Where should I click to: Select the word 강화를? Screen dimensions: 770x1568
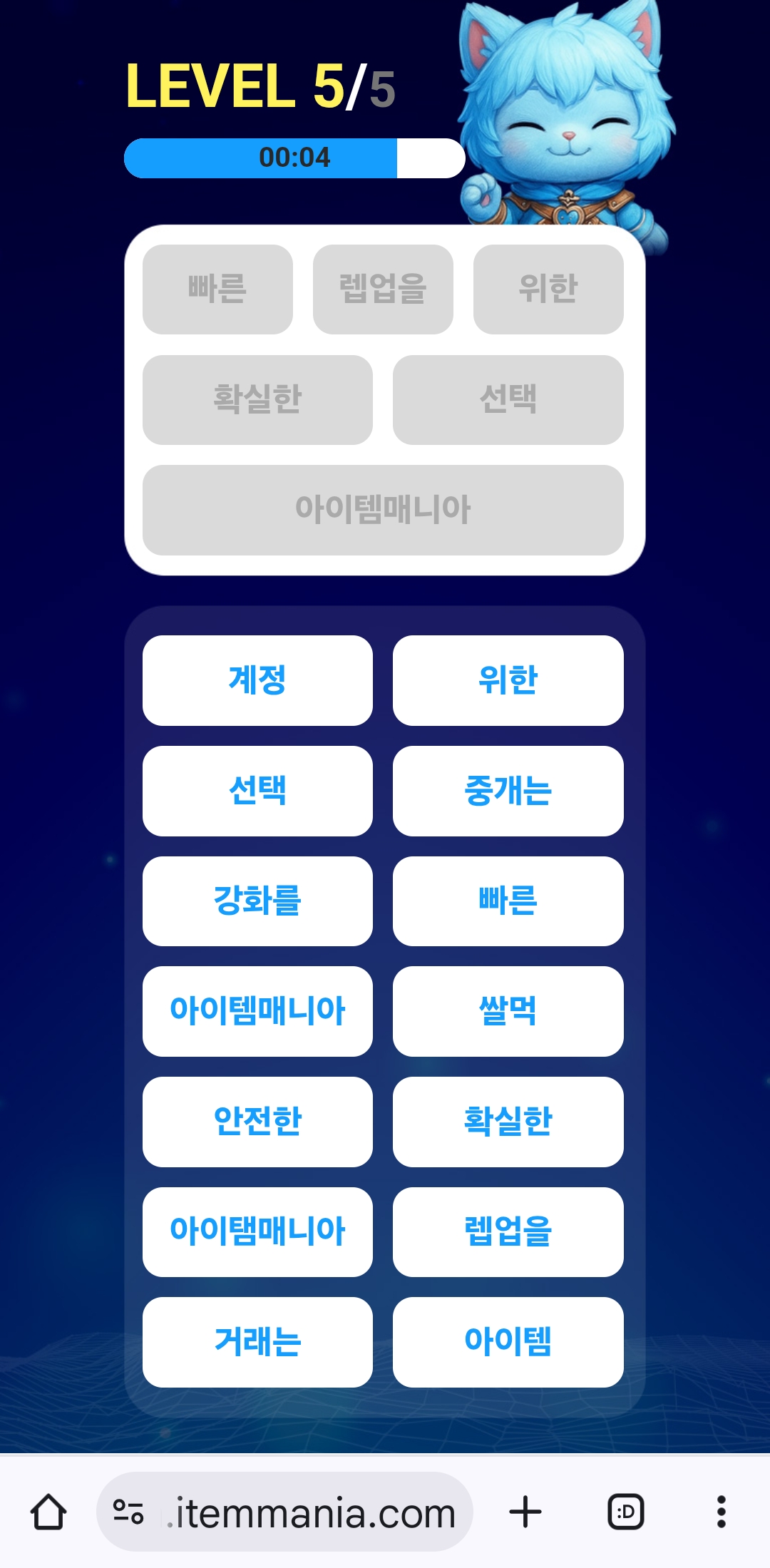coord(257,901)
